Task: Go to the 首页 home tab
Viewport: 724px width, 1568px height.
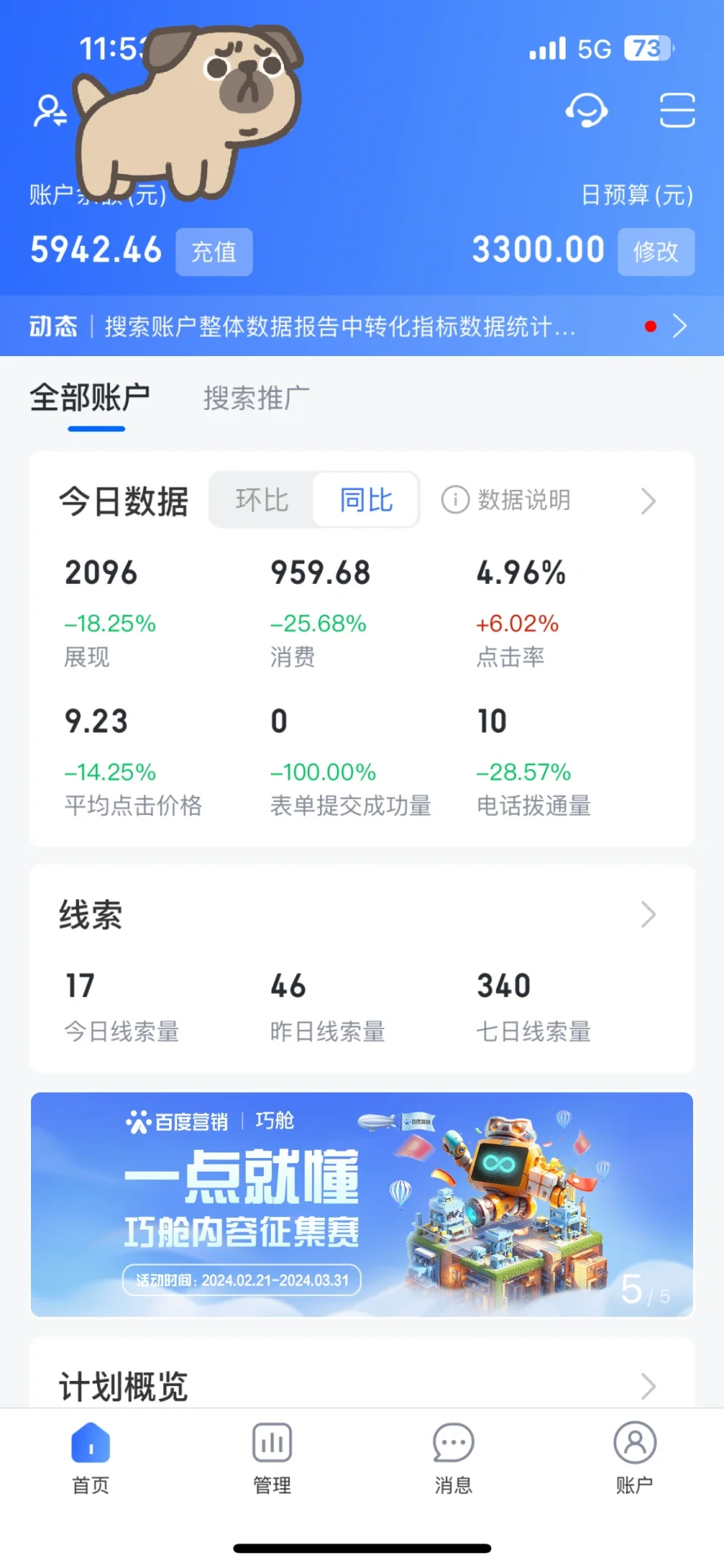Action: (91, 1458)
